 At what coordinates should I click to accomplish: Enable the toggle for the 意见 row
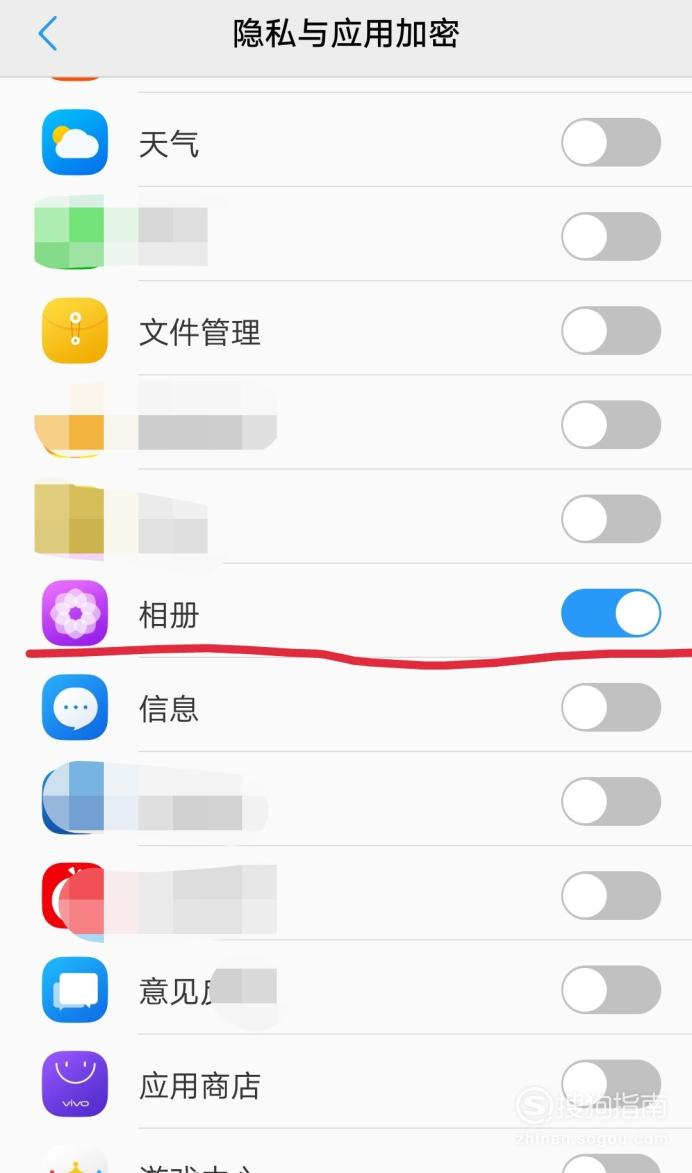pos(610,990)
